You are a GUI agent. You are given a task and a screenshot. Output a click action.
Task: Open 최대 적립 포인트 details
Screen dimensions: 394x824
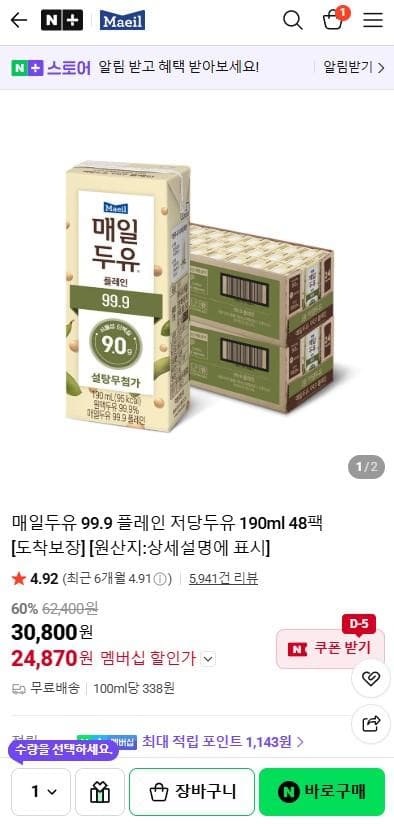[223, 741]
